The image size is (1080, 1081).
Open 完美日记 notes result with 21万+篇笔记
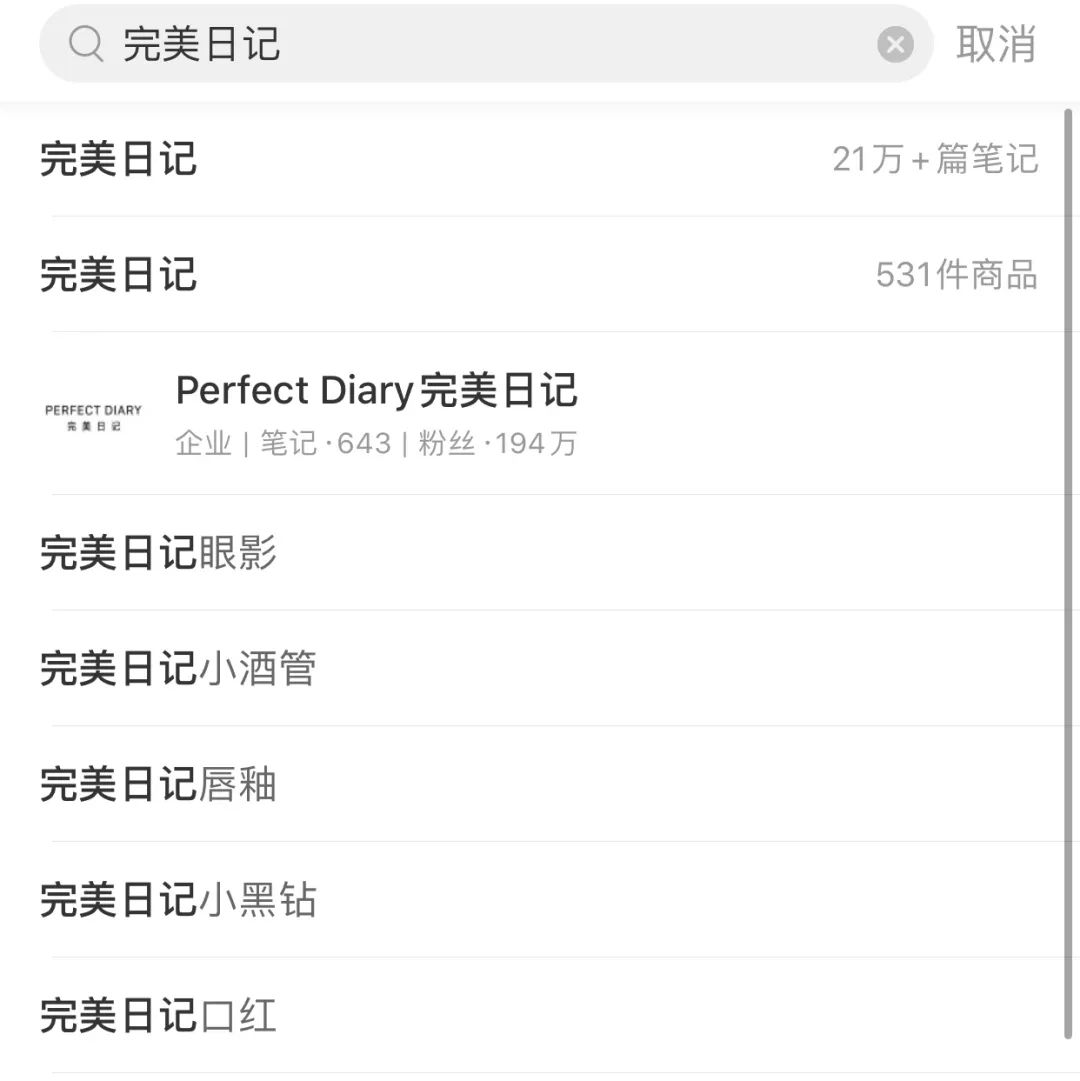tap(540, 160)
